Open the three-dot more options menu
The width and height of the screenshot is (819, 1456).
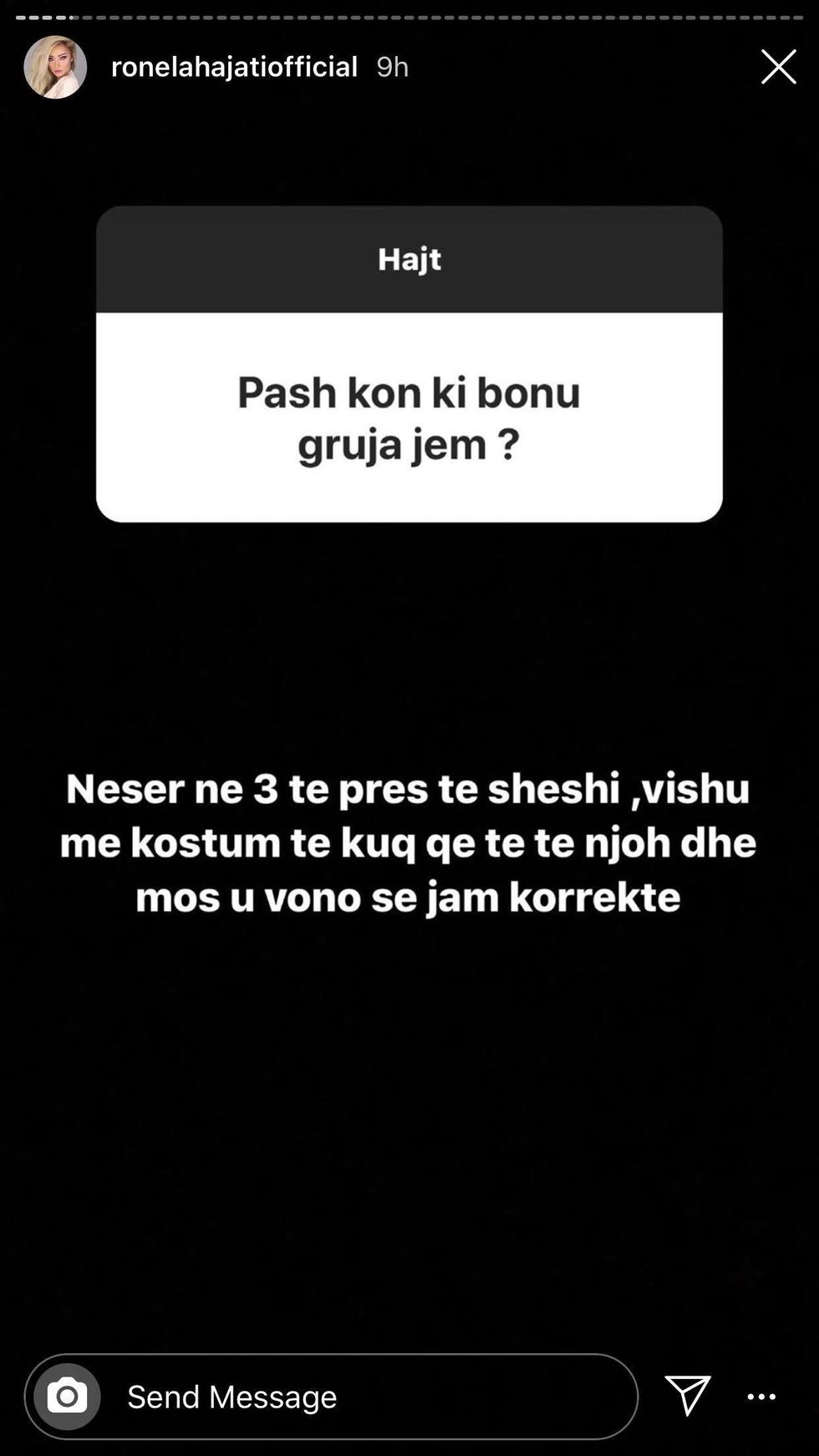tap(761, 1396)
